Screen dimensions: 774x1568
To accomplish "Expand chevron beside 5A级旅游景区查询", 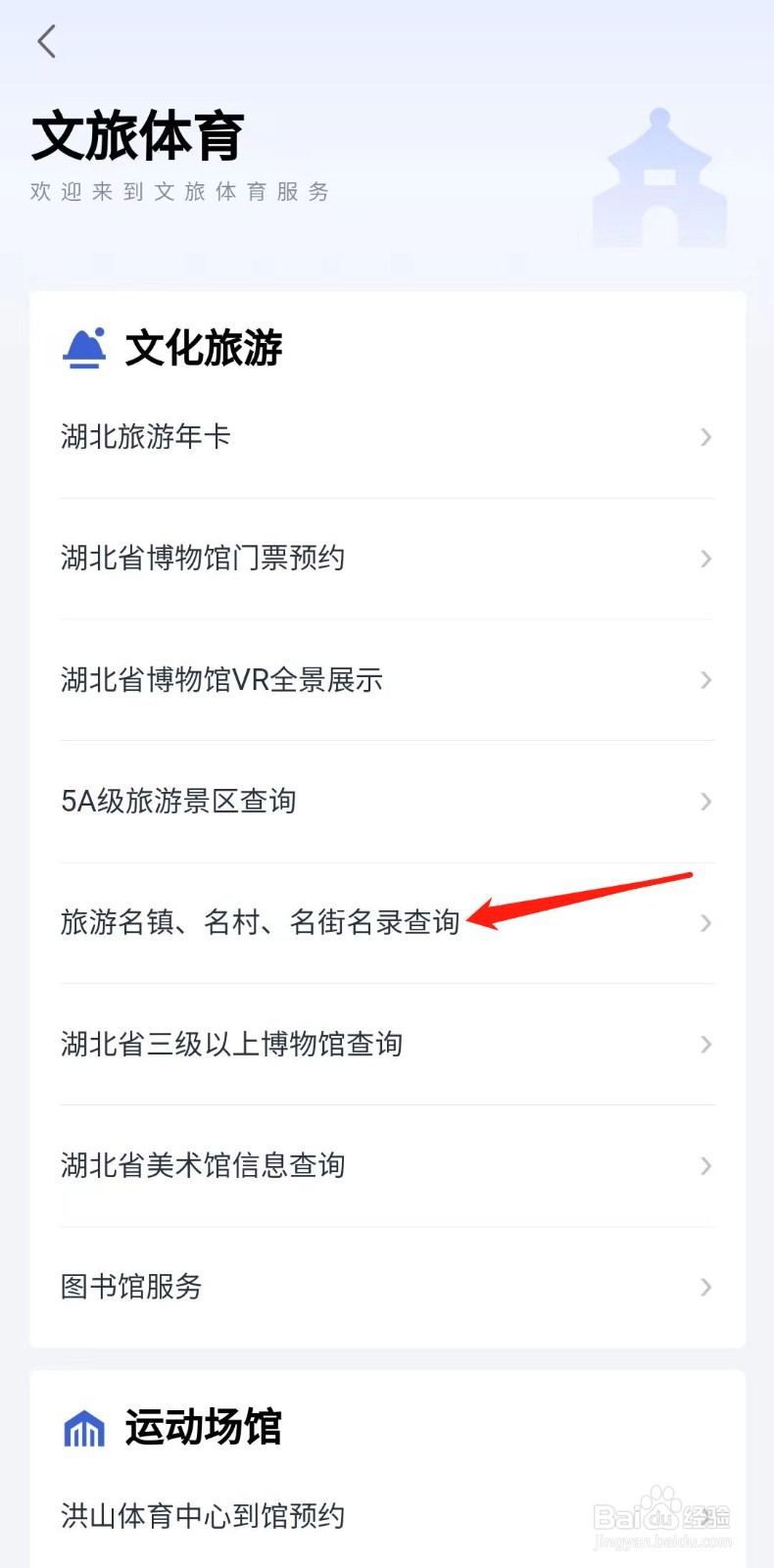I will (705, 801).
